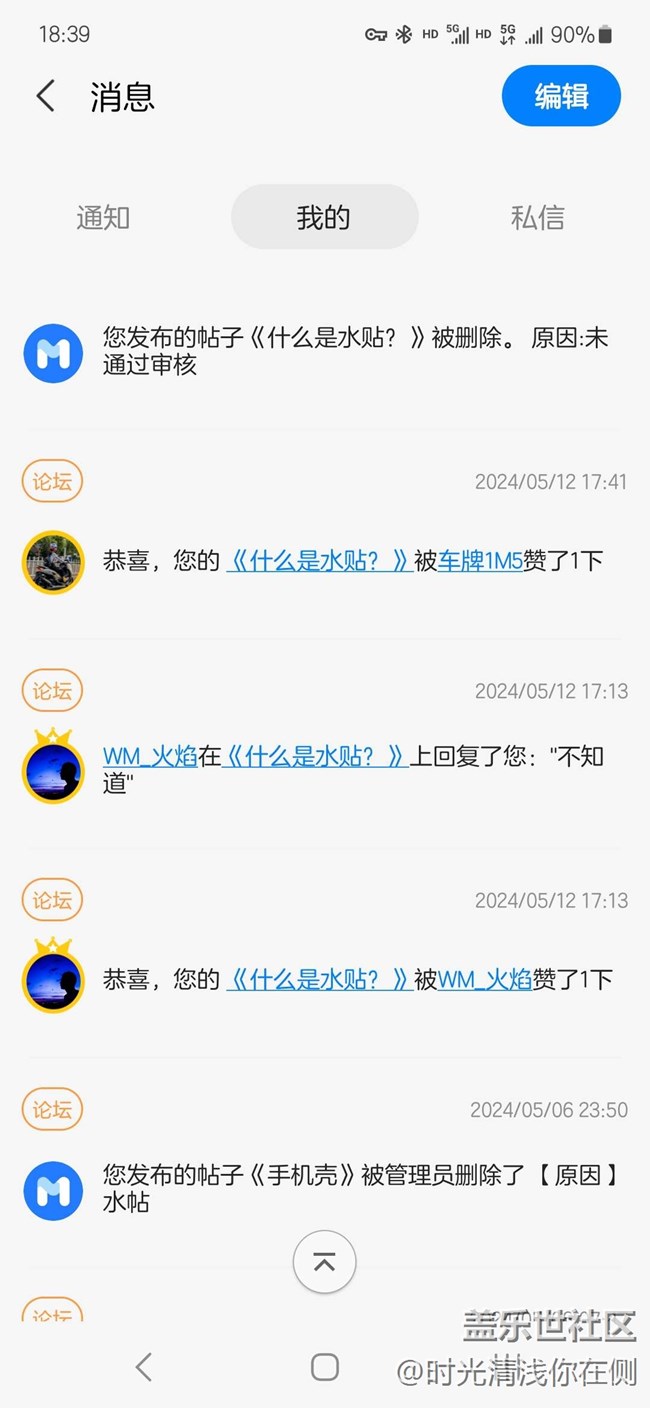The image size is (650, 1408).
Task: Open the 未通过审核 deleted post notice
Action: coord(355,351)
